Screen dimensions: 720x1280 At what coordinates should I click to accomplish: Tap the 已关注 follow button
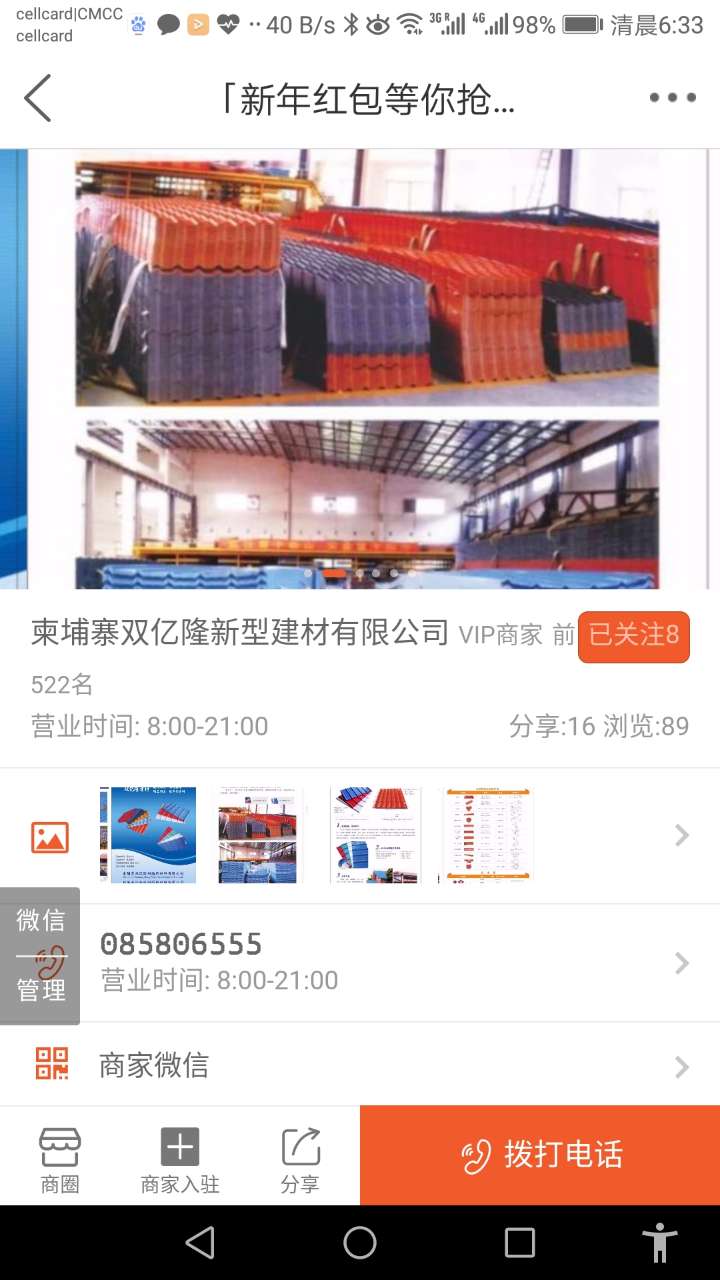coord(633,636)
